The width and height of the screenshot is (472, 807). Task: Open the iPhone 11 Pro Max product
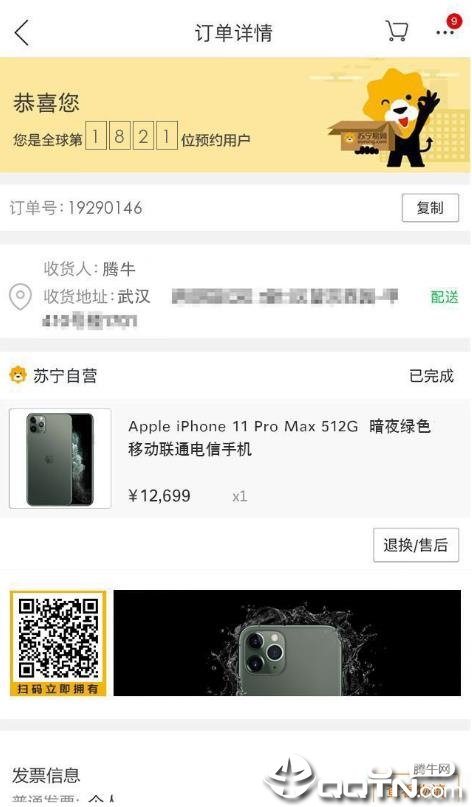pos(236,459)
